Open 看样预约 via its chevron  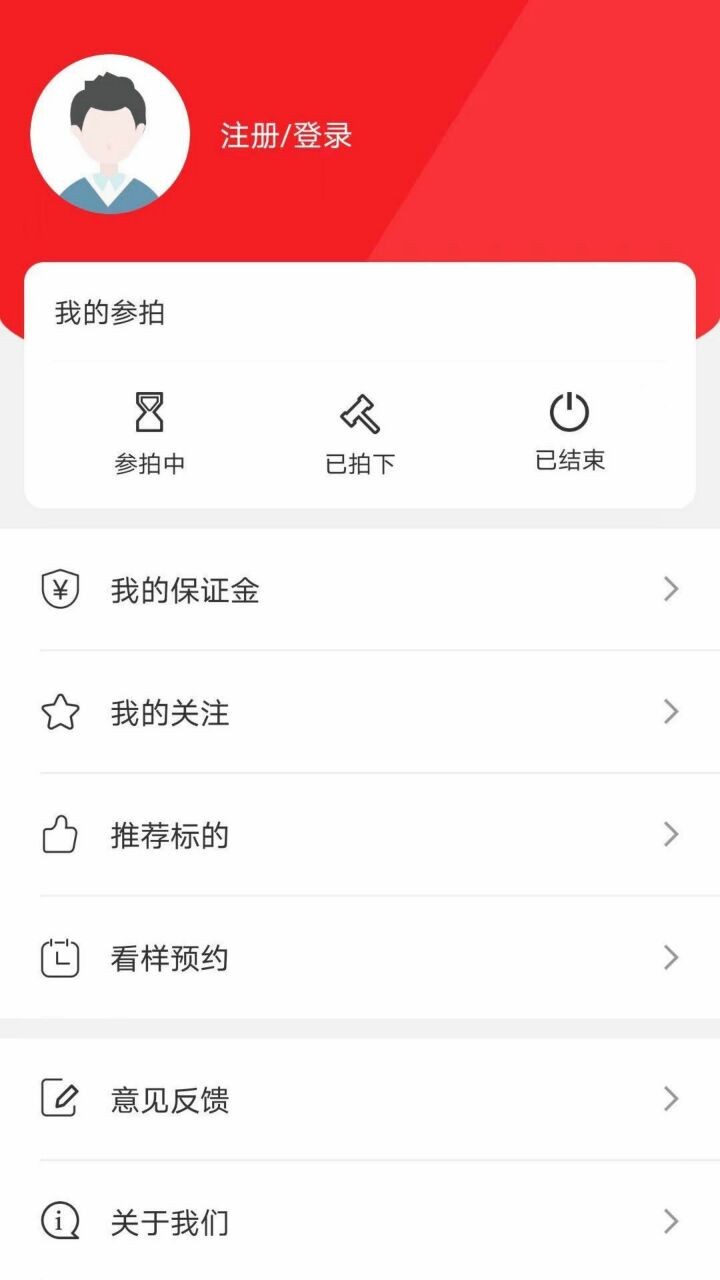point(670,957)
